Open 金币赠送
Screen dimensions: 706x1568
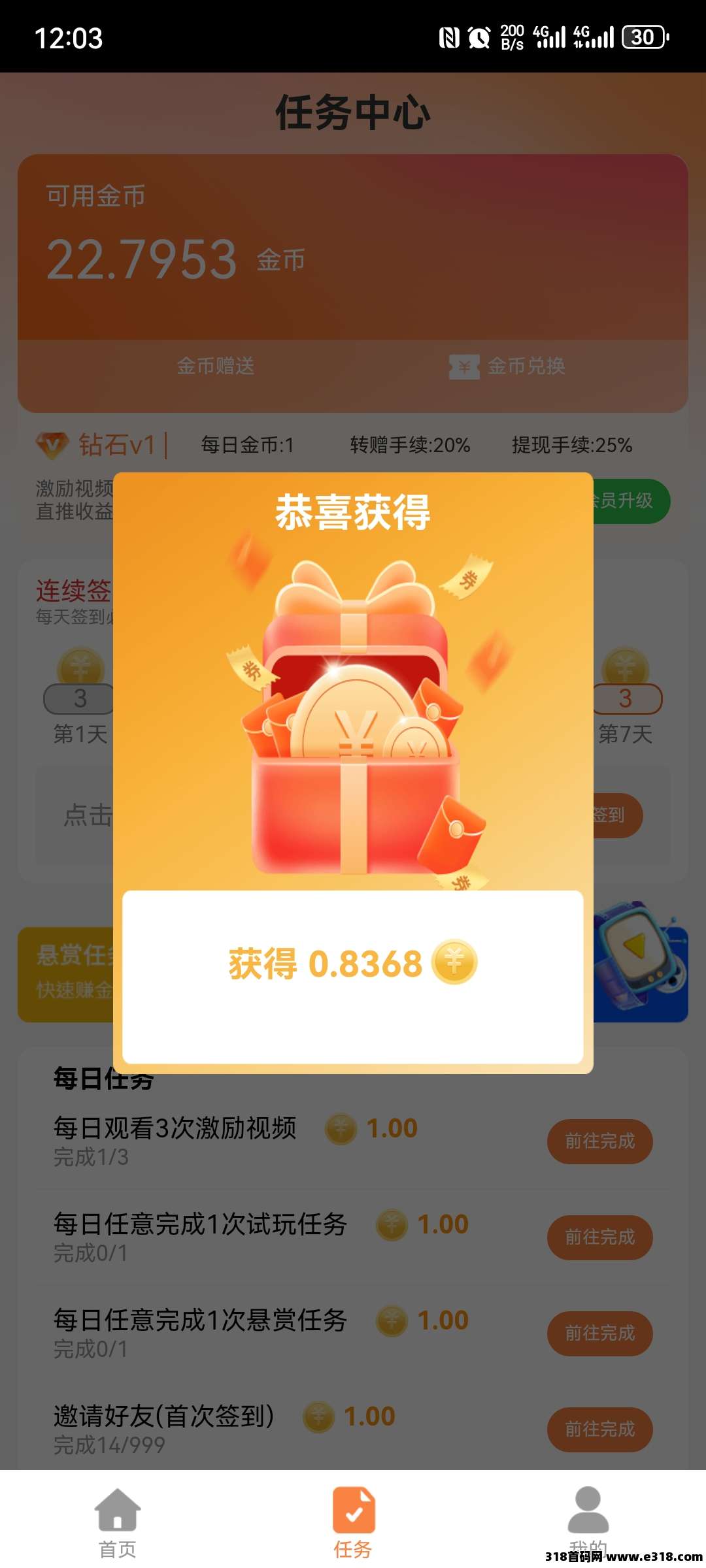point(216,366)
